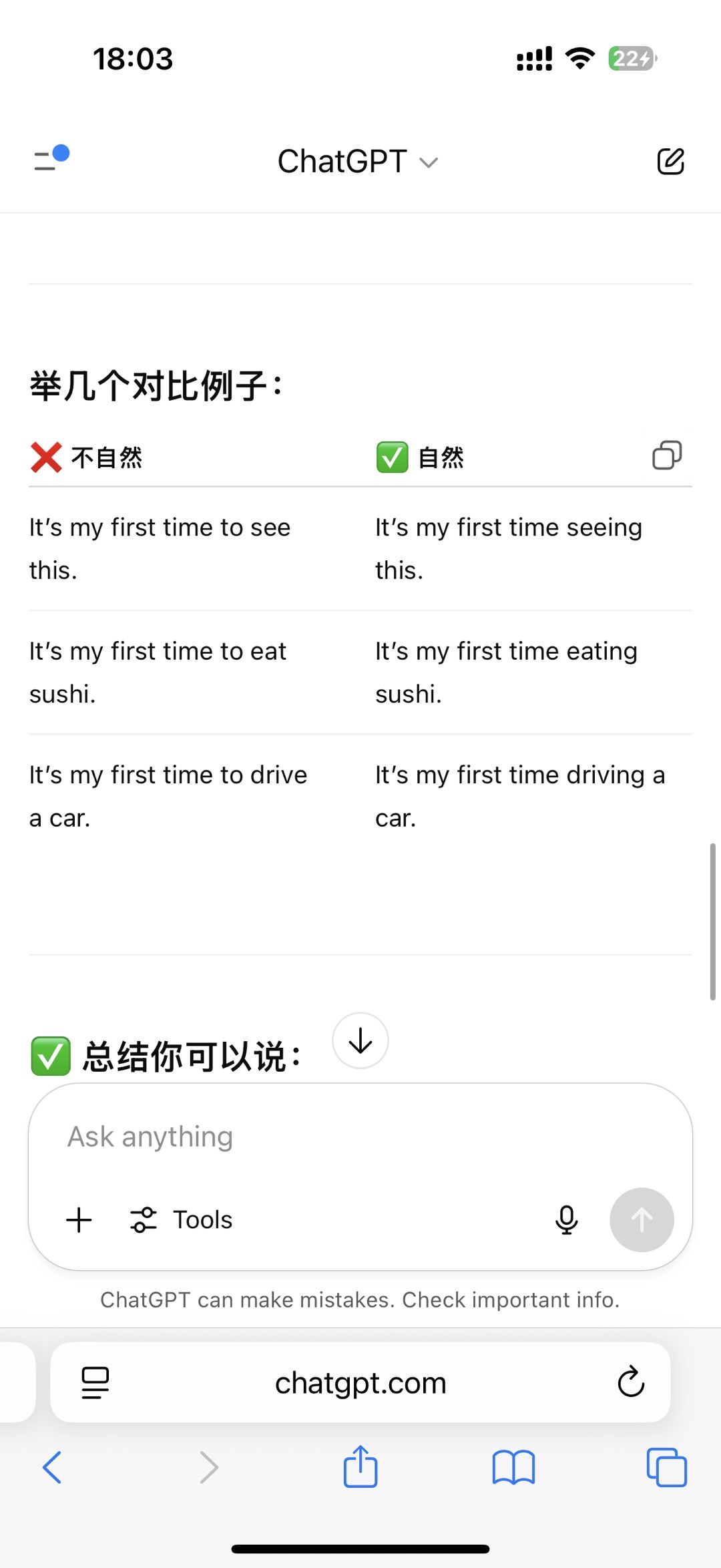Screen dimensions: 721x1568
Task: Show all open Safari tabs
Action: [x=666, y=1467]
